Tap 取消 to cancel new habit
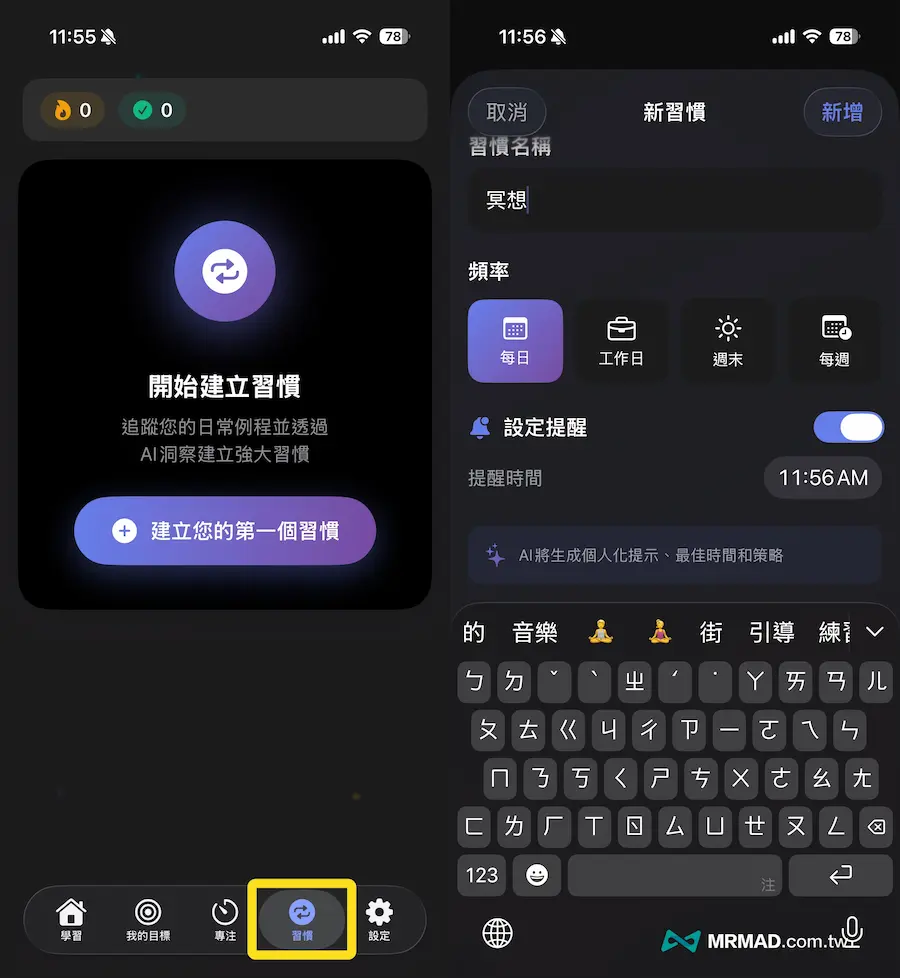900x978 pixels. coord(506,112)
